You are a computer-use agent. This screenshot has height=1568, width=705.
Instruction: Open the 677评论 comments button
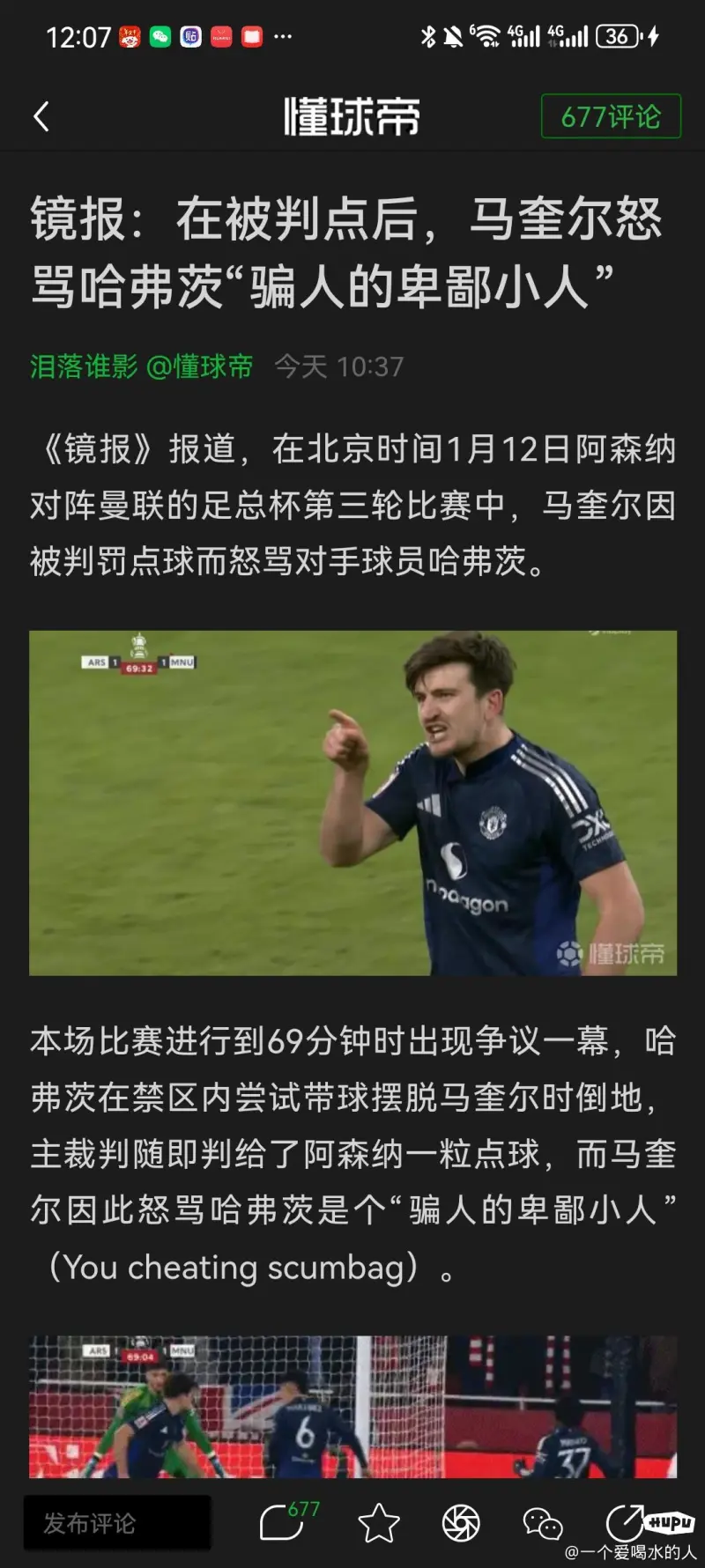(x=611, y=116)
